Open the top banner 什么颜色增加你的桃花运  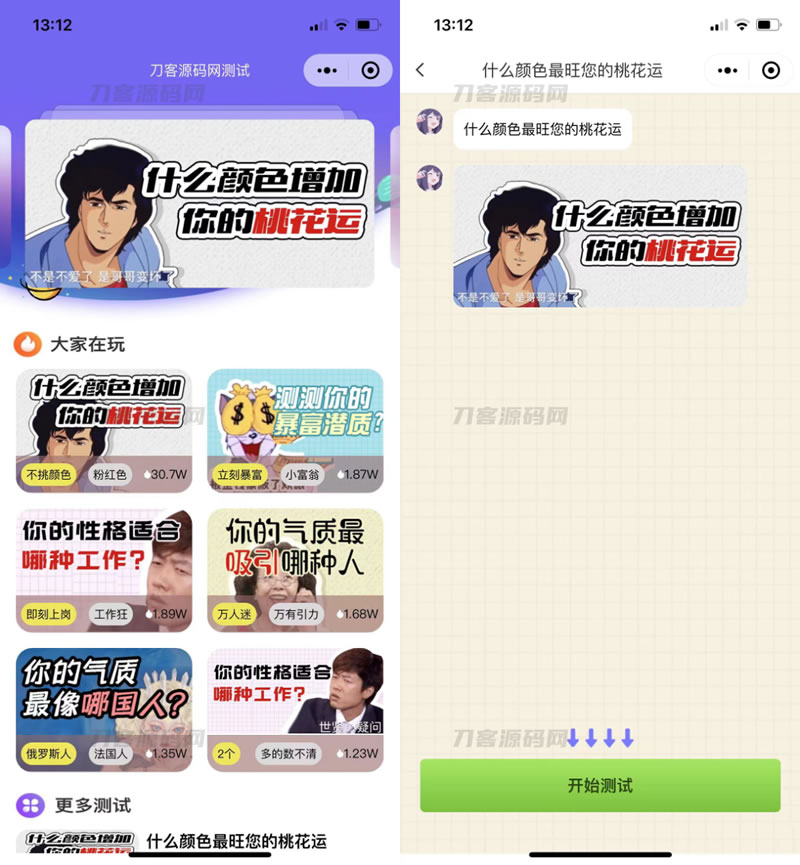tap(199, 200)
